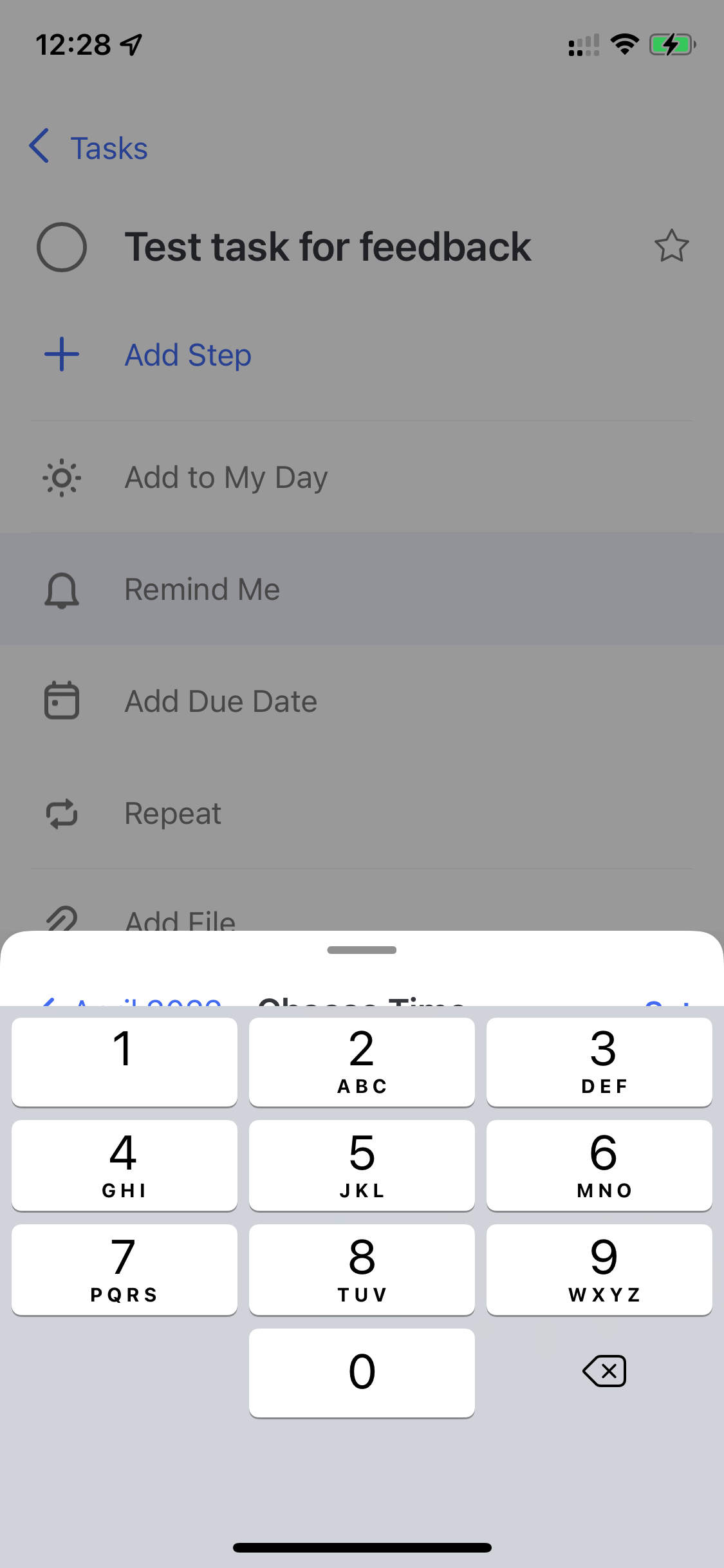Image resolution: width=724 pixels, height=1568 pixels.
Task: Tap the Repeat arrows icon
Action: pos(61,813)
